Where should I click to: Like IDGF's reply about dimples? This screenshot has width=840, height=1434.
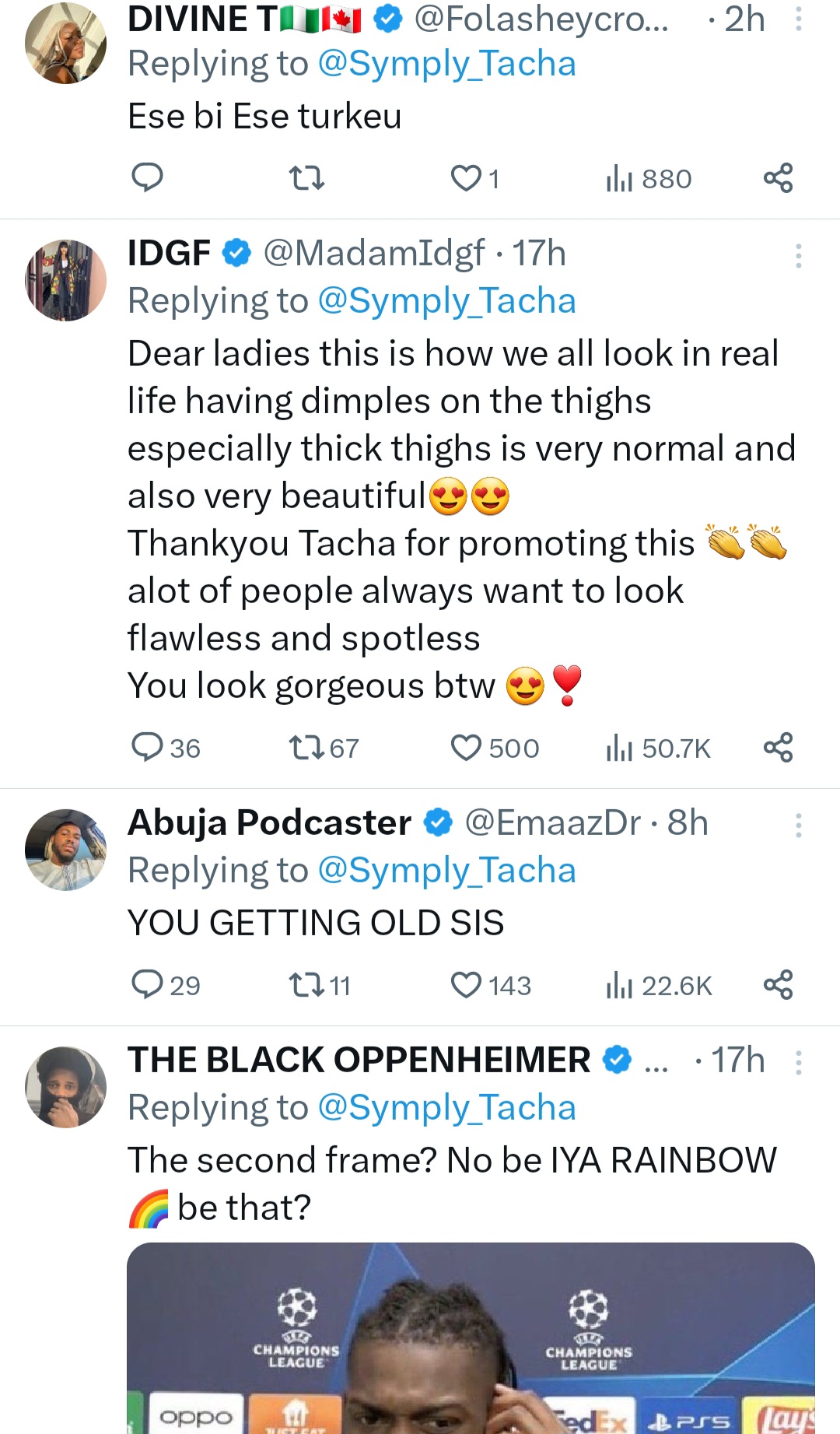467,748
